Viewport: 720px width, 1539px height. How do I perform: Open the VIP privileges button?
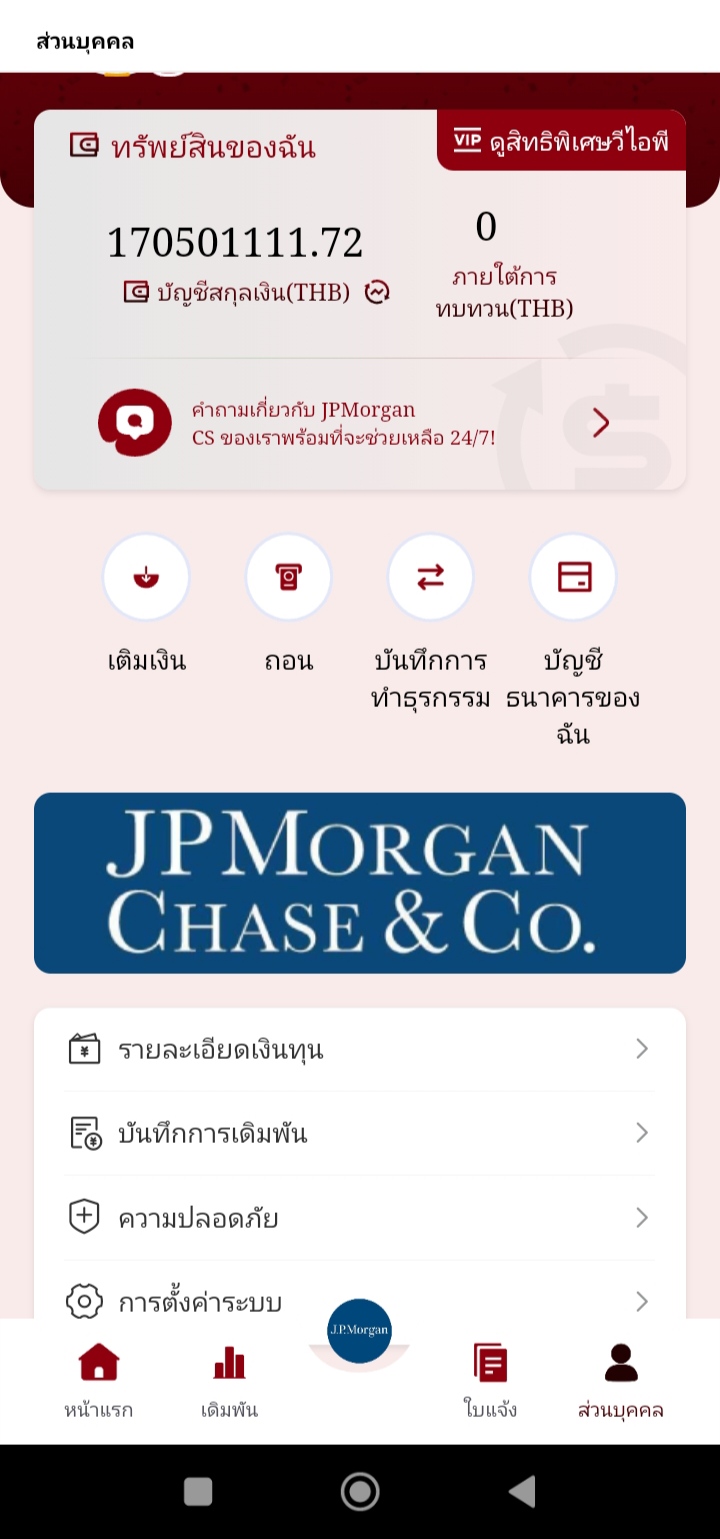point(561,141)
